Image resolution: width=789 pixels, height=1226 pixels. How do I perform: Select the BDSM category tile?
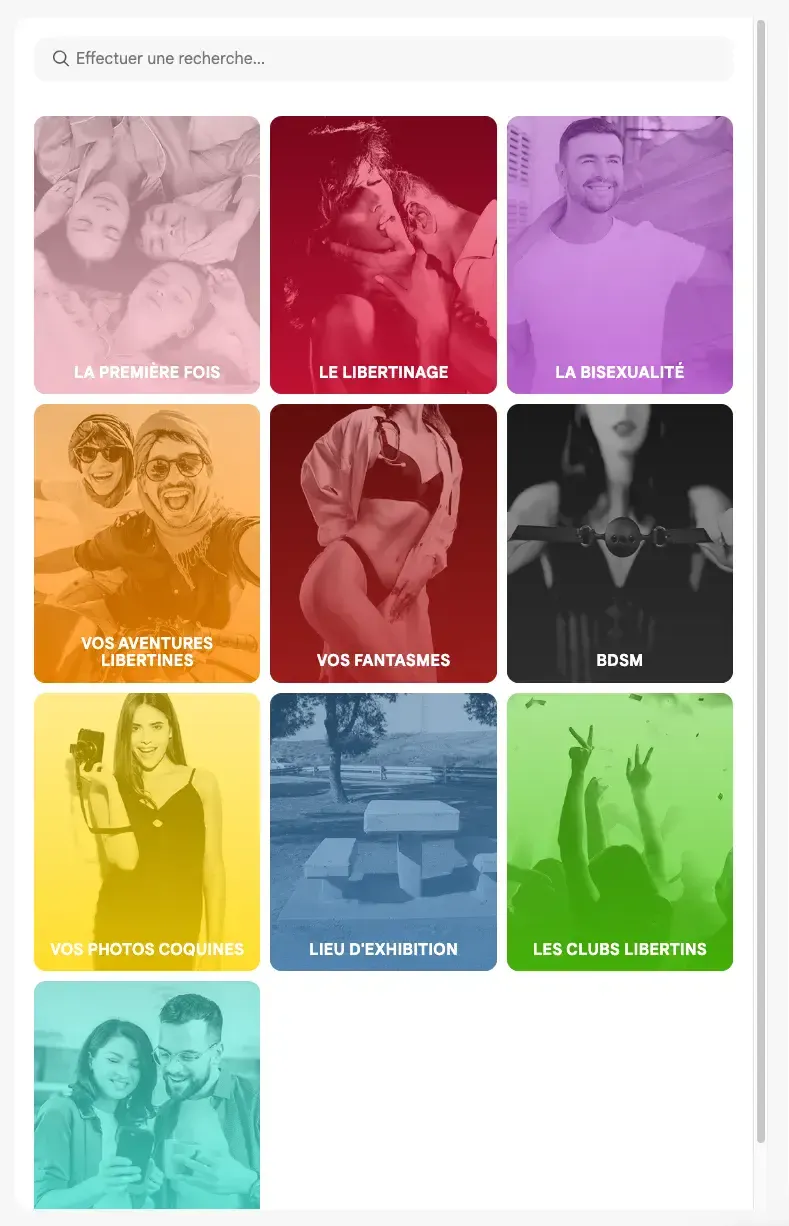[619, 543]
